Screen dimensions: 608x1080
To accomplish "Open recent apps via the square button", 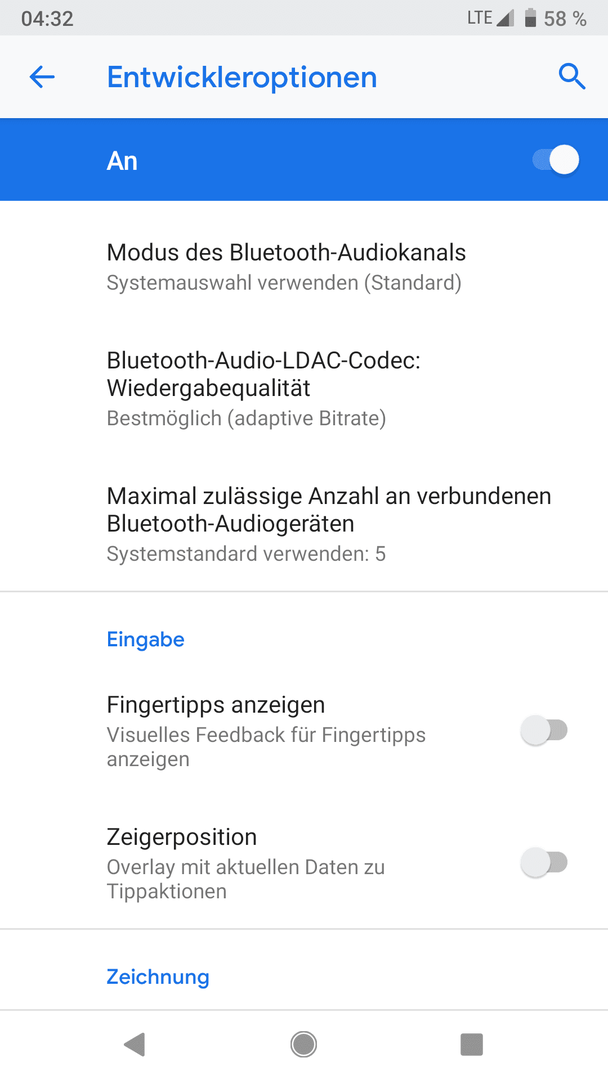I will (x=472, y=1044).
